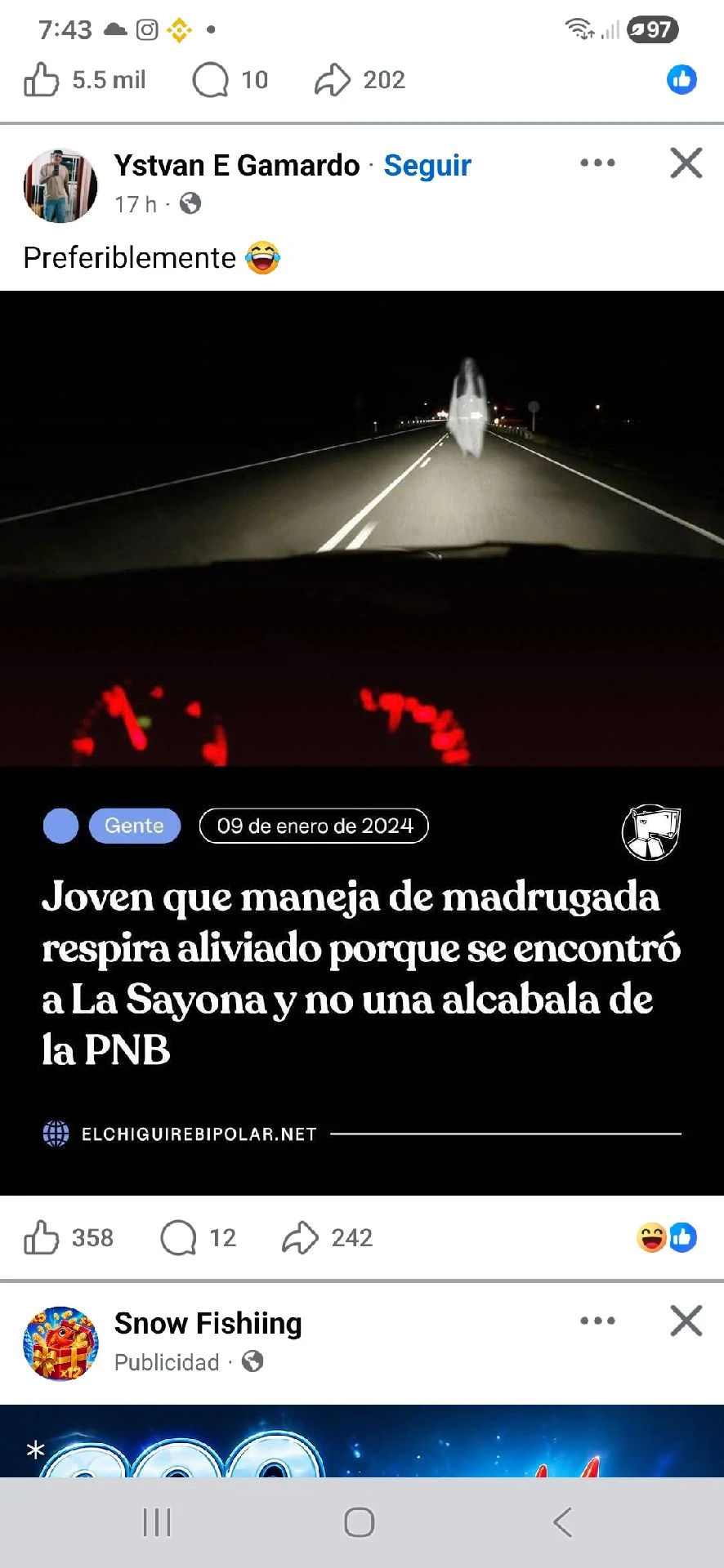The width and height of the screenshot is (724, 1568).
Task: Open Snow Fishiing advertiser page
Action: [x=208, y=1322]
